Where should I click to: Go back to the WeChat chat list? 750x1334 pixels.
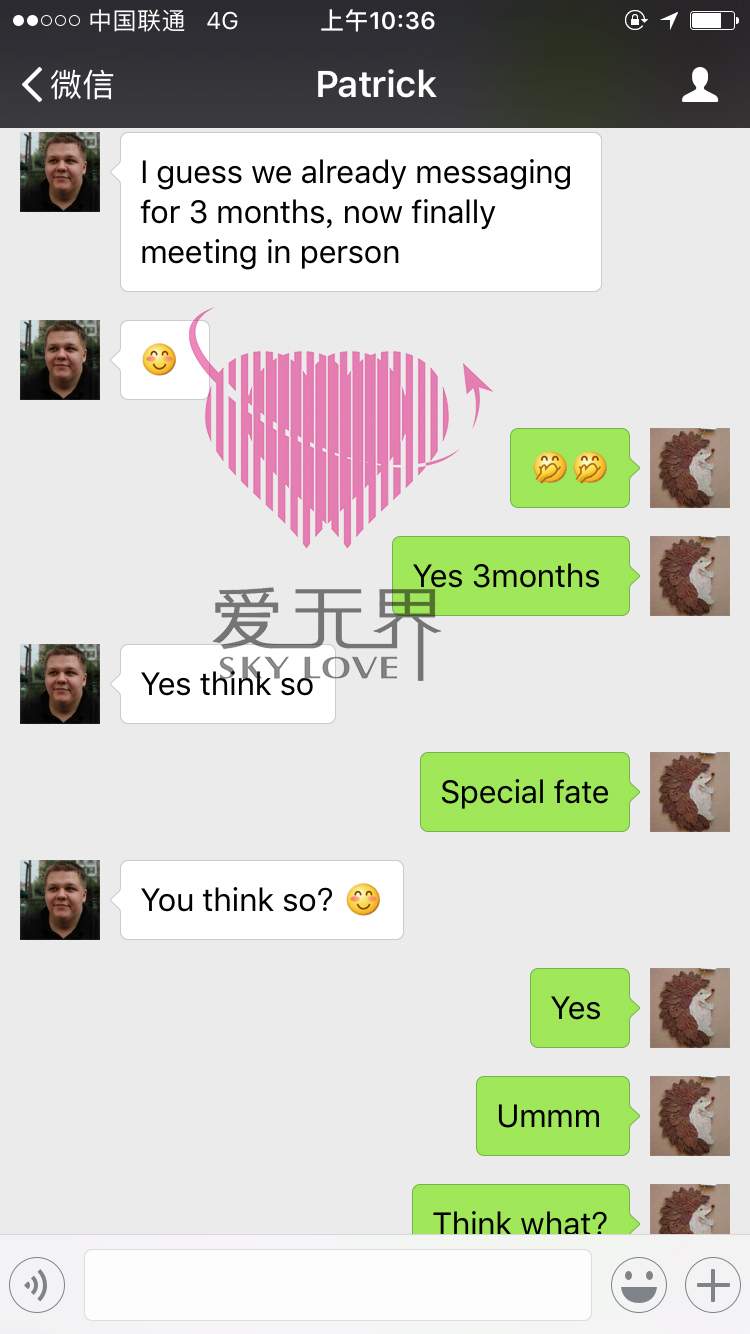pos(66,85)
